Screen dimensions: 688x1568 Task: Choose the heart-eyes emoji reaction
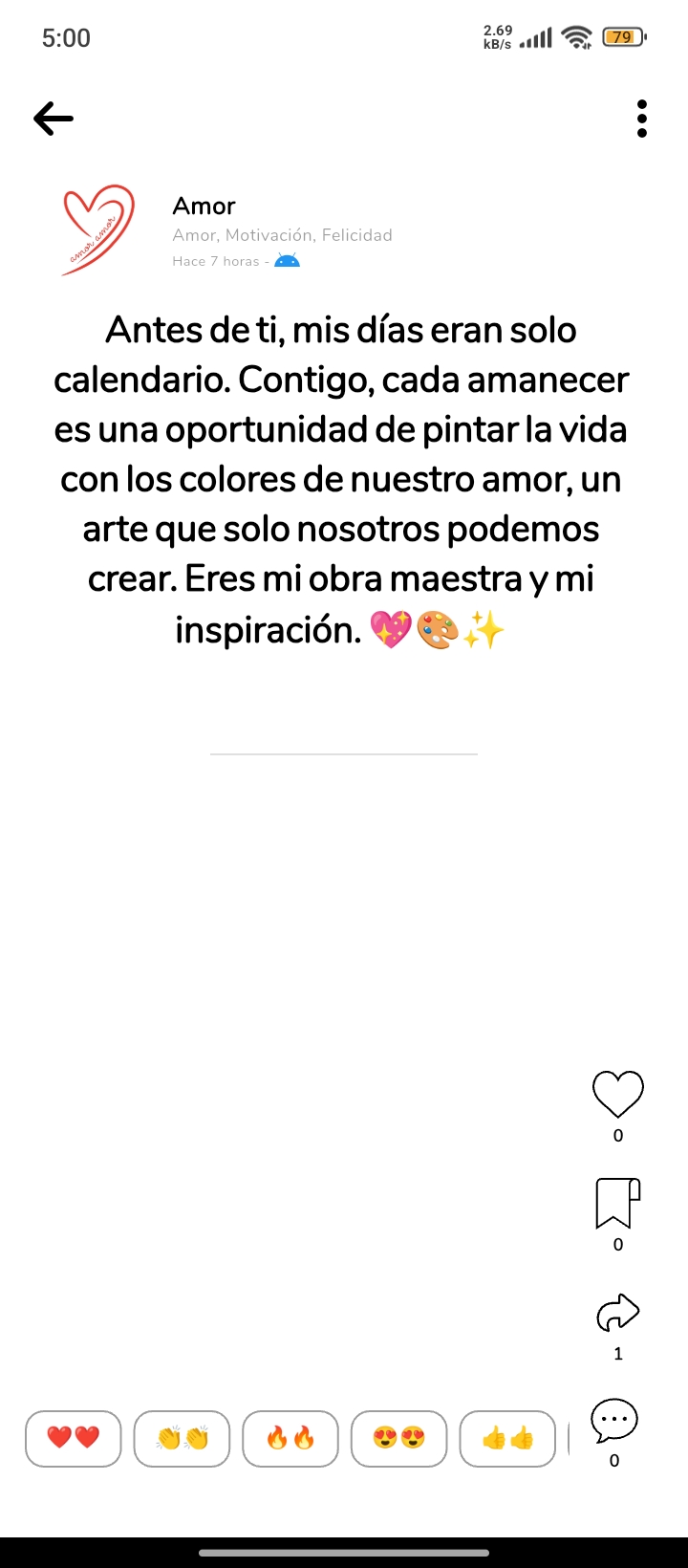click(x=398, y=1438)
